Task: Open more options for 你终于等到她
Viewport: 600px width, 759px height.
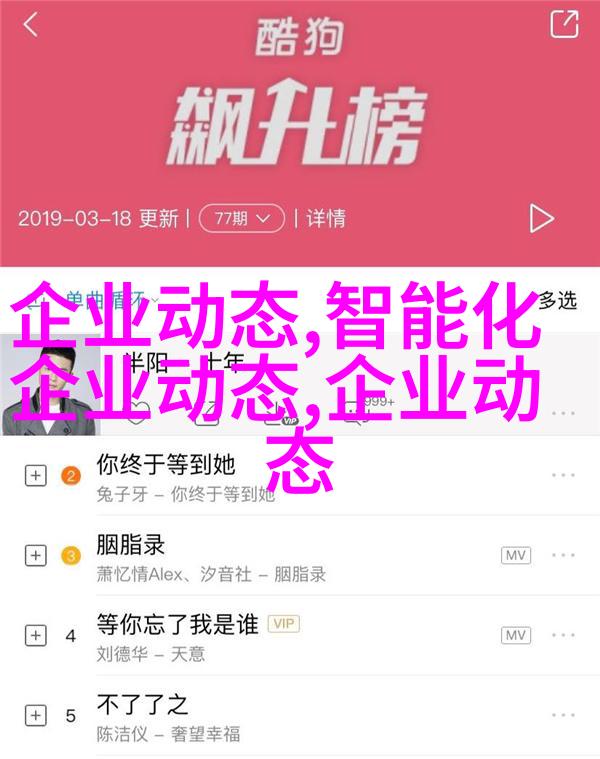Action: [x=563, y=476]
